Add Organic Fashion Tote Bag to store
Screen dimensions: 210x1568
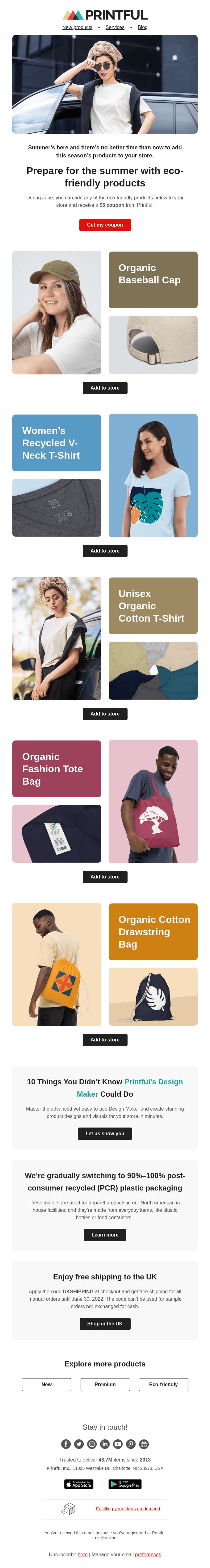pos(105,877)
